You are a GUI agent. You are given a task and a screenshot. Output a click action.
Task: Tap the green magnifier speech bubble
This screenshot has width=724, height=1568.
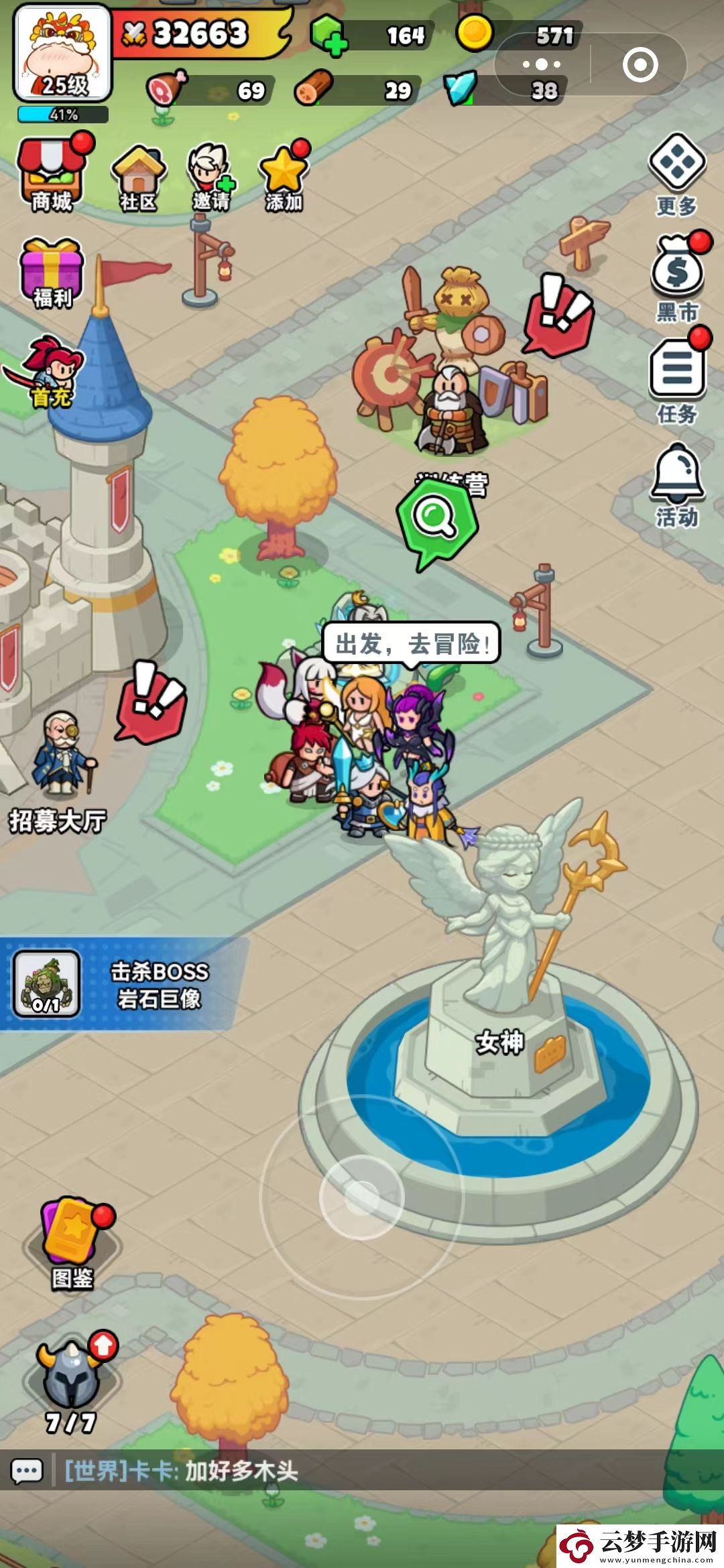tap(436, 519)
